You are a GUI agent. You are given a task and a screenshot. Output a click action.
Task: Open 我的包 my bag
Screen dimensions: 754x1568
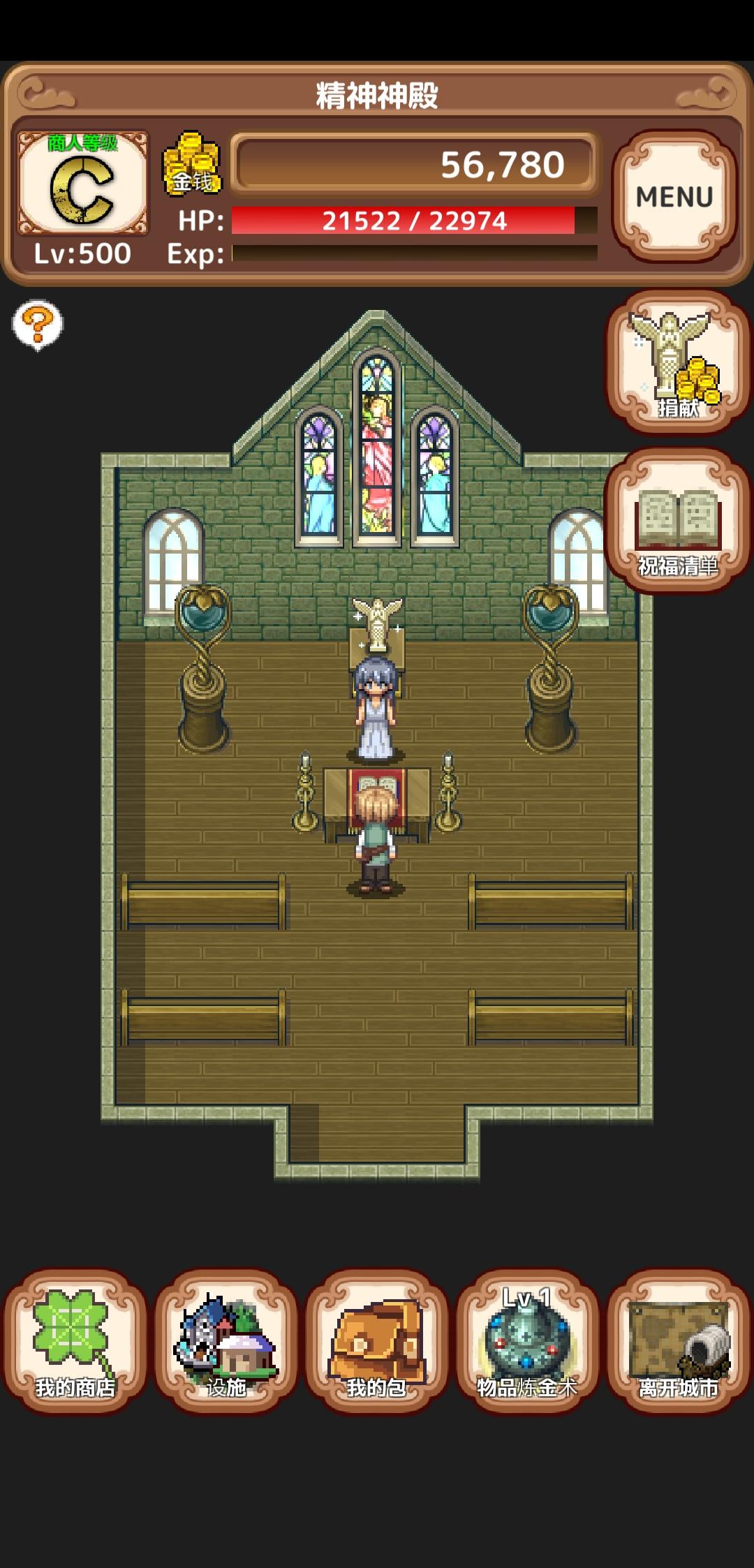[x=377, y=1342]
